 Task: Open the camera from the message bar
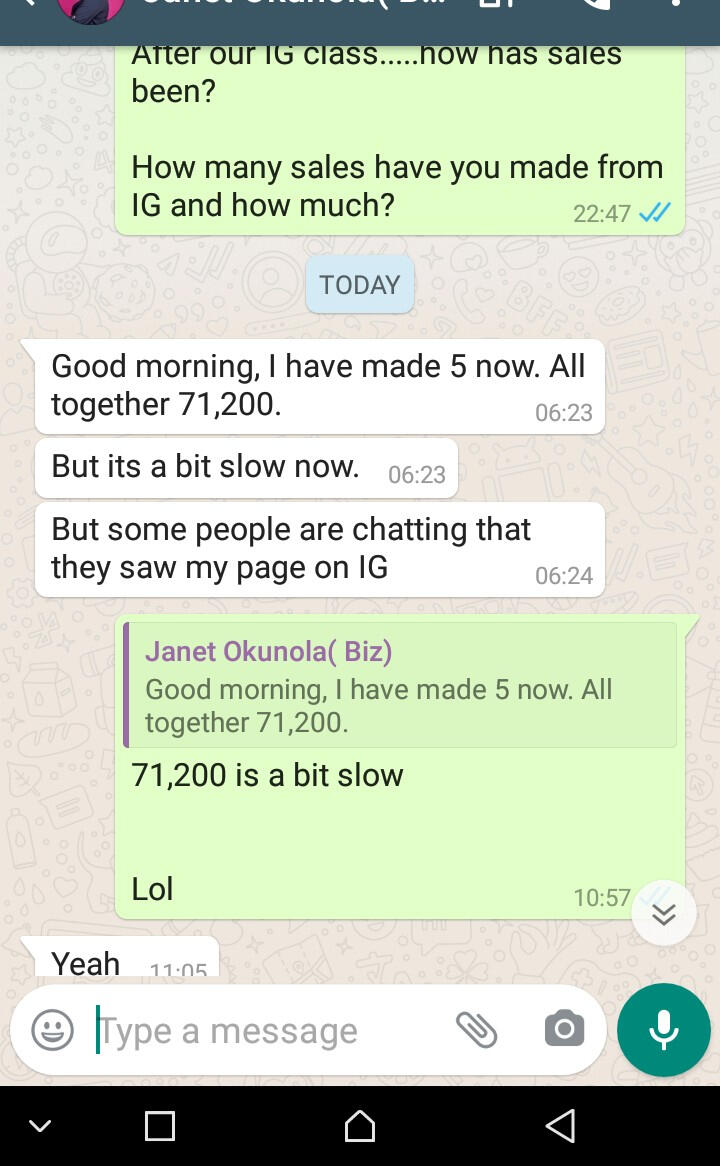point(564,1029)
